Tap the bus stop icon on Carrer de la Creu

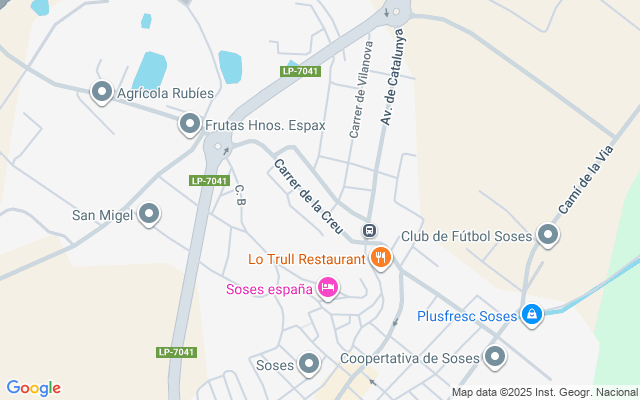[x=369, y=231]
